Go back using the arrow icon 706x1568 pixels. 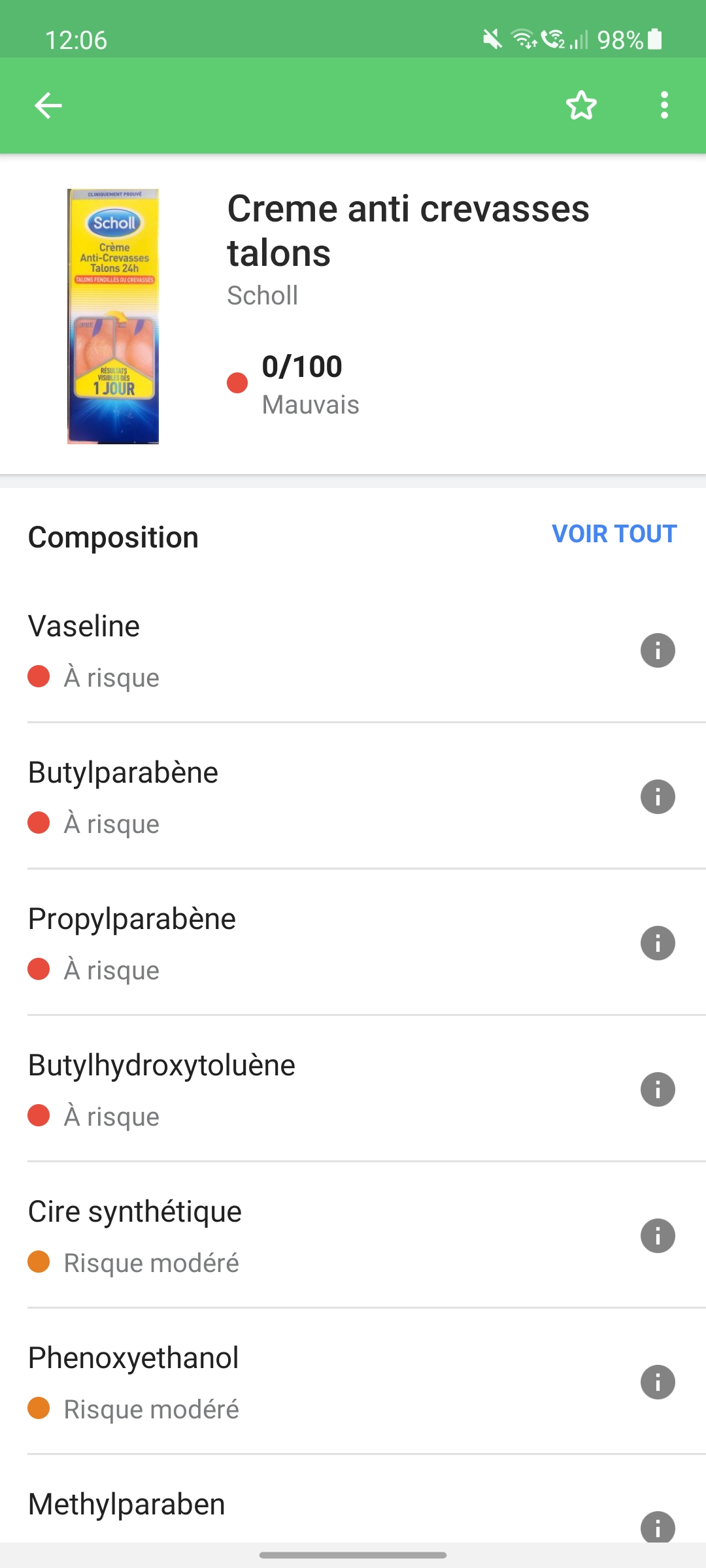pyautogui.click(x=48, y=105)
